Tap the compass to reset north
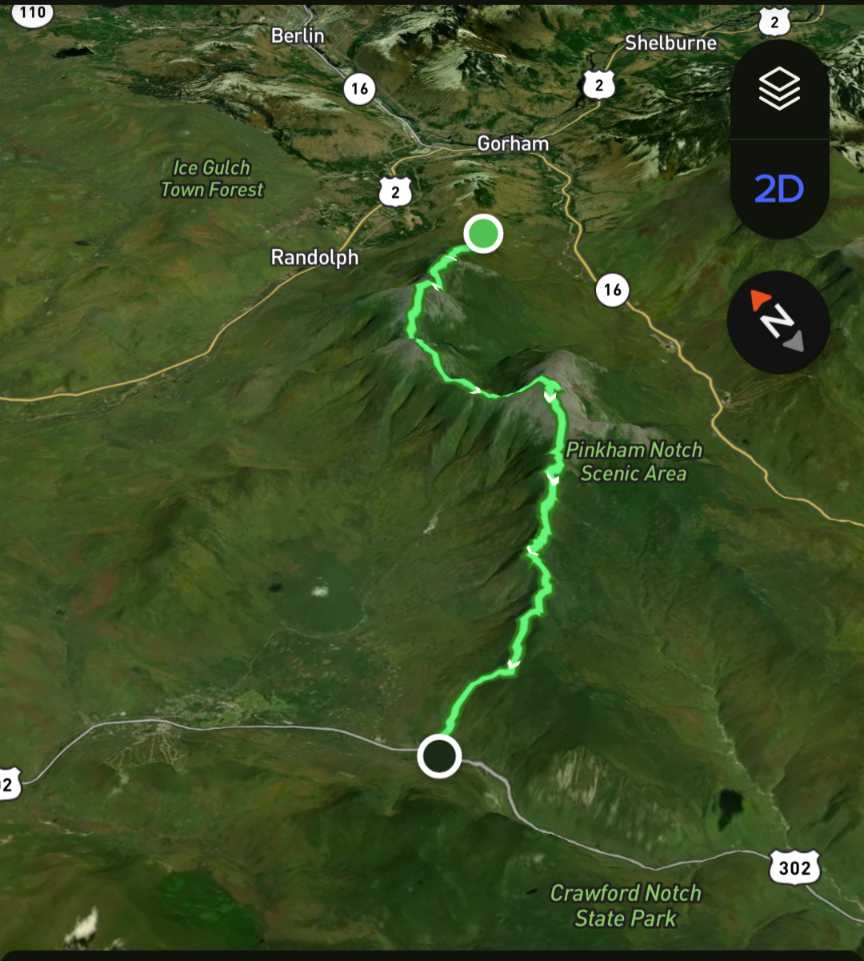 coord(778,322)
